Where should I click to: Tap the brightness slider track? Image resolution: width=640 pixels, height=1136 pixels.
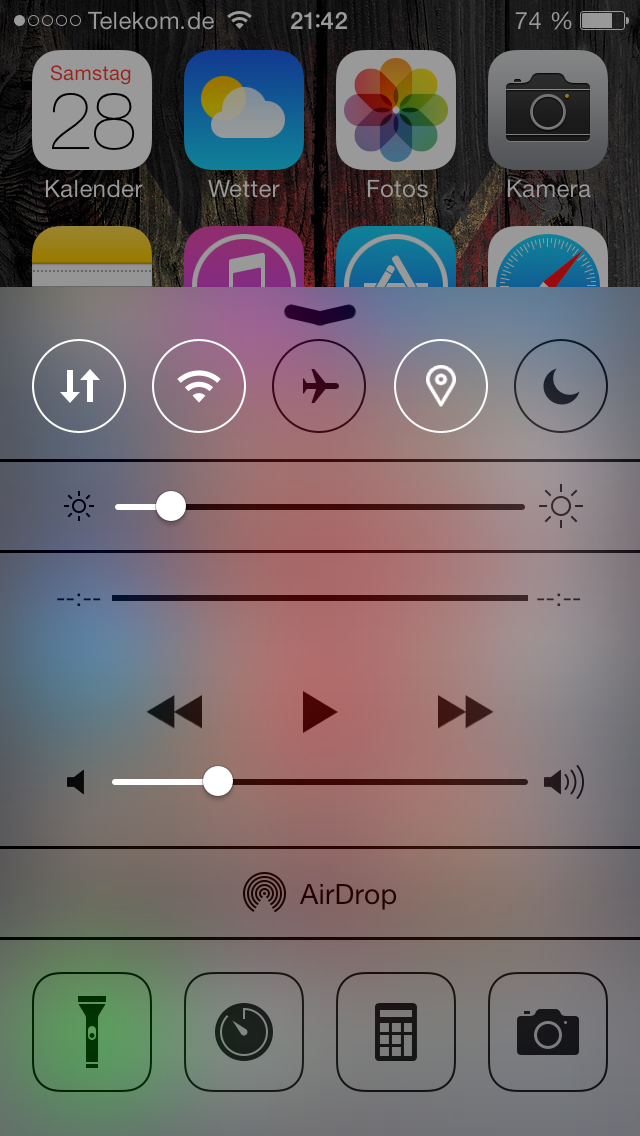pyautogui.click(x=320, y=506)
